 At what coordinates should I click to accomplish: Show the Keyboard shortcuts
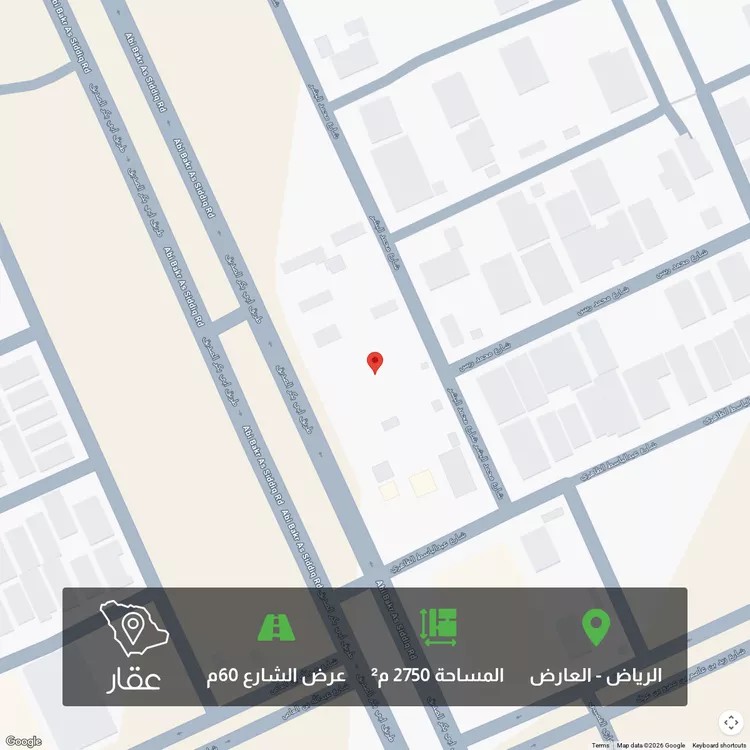click(x=719, y=745)
